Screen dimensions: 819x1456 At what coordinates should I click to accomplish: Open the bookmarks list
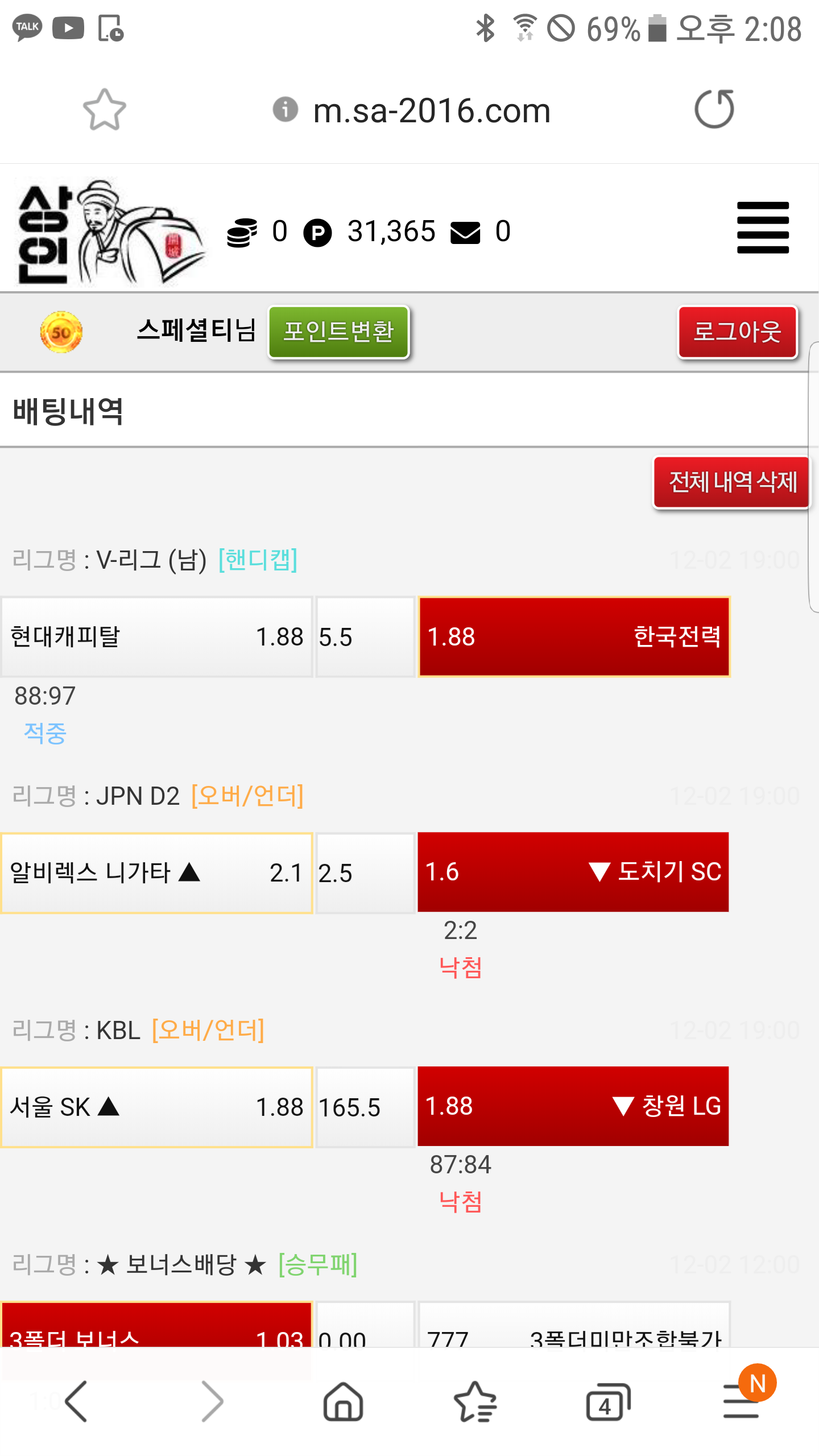click(475, 1401)
